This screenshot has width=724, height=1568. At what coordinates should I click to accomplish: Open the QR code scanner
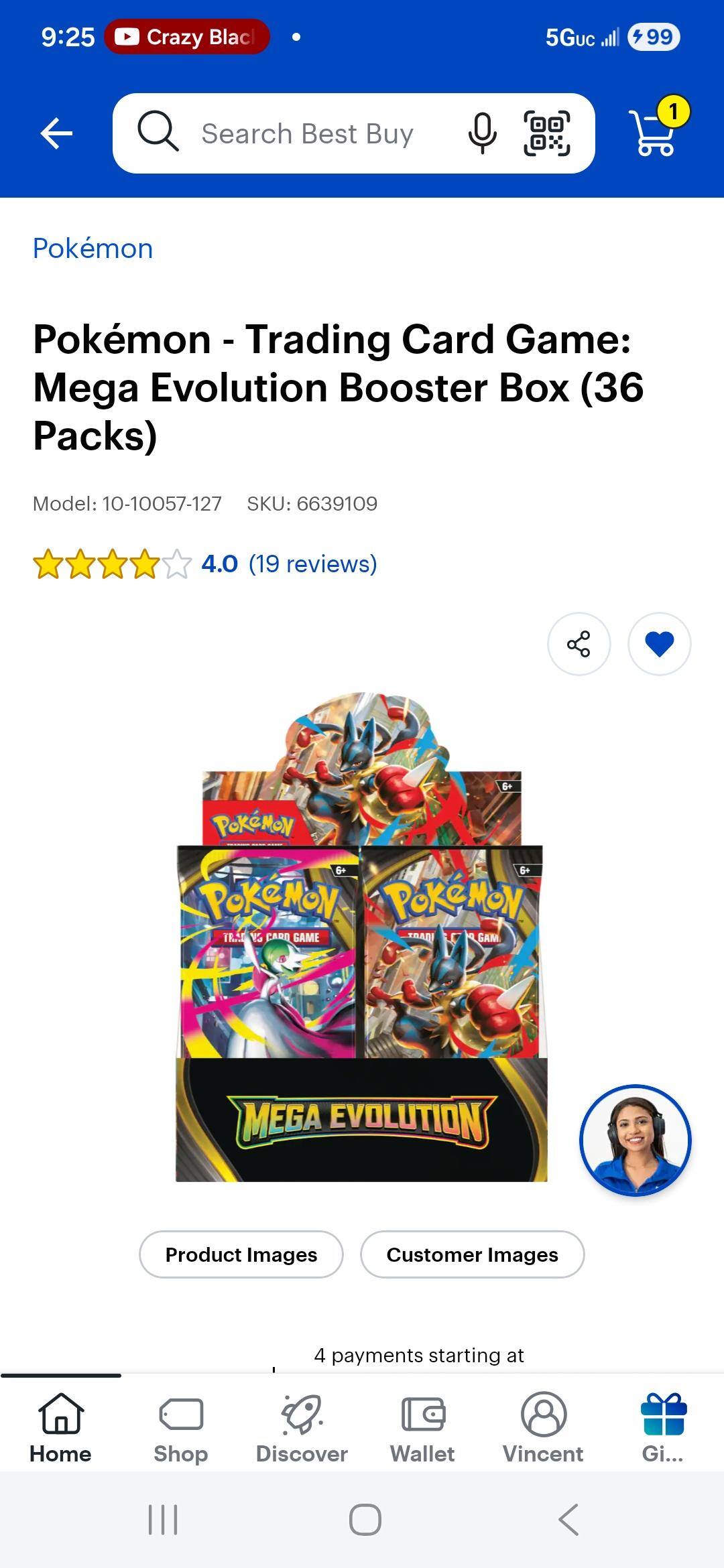546,133
